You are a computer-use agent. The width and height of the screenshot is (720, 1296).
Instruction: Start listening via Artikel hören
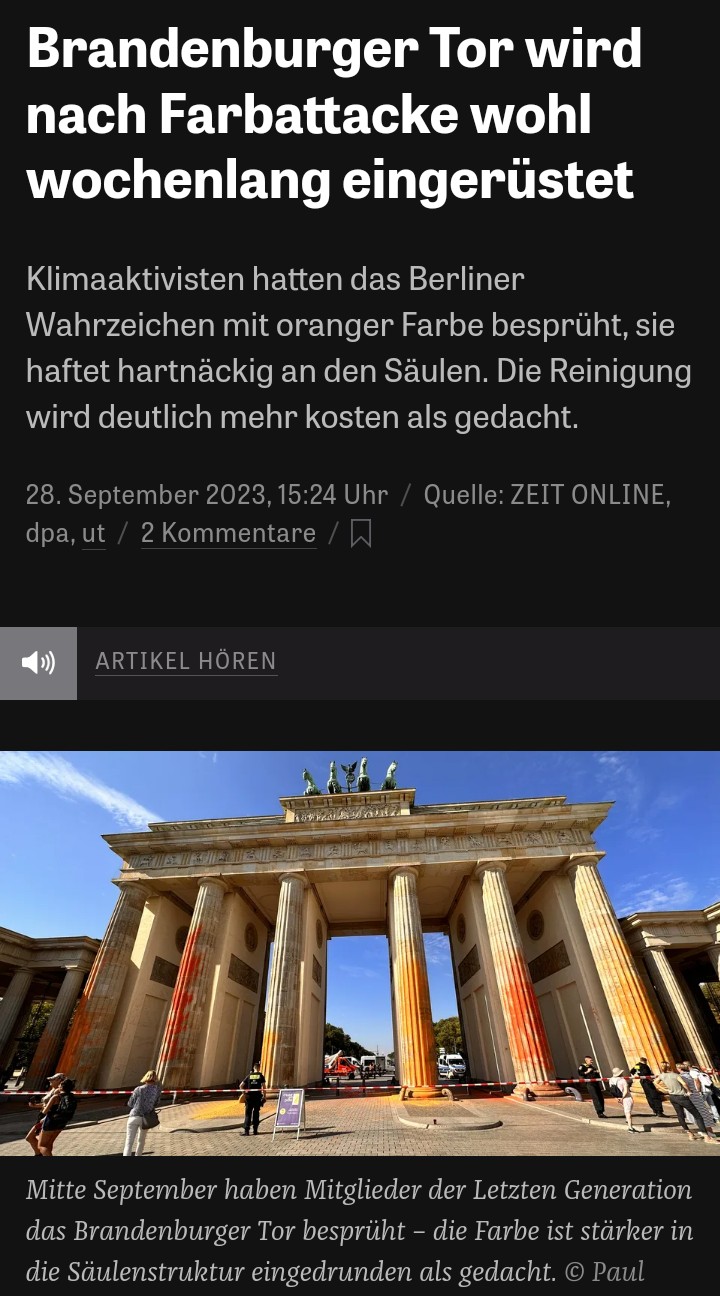pyautogui.click(x=186, y=662)
